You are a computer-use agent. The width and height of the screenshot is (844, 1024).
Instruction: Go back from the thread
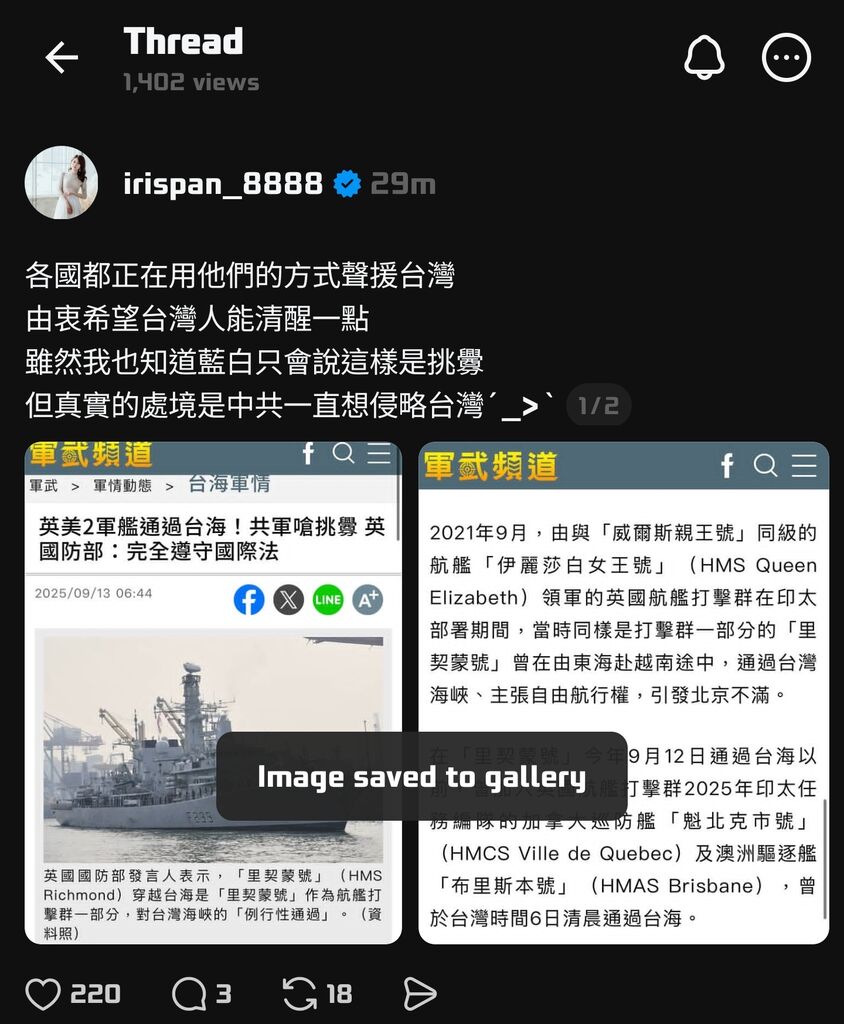pos(62,59)
